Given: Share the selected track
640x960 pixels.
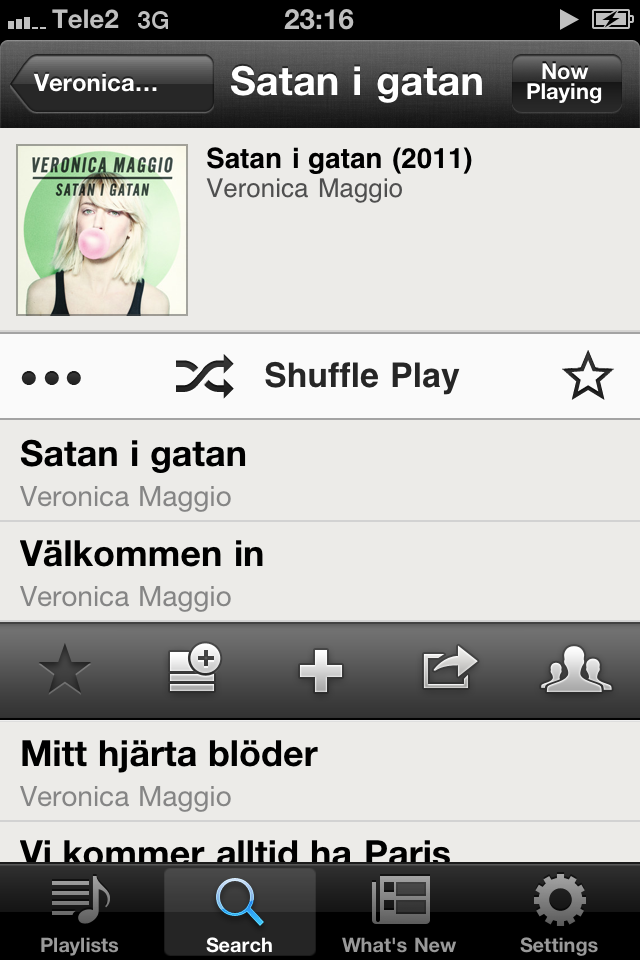Looking at the screenshot, I should (x=449, y=670).
